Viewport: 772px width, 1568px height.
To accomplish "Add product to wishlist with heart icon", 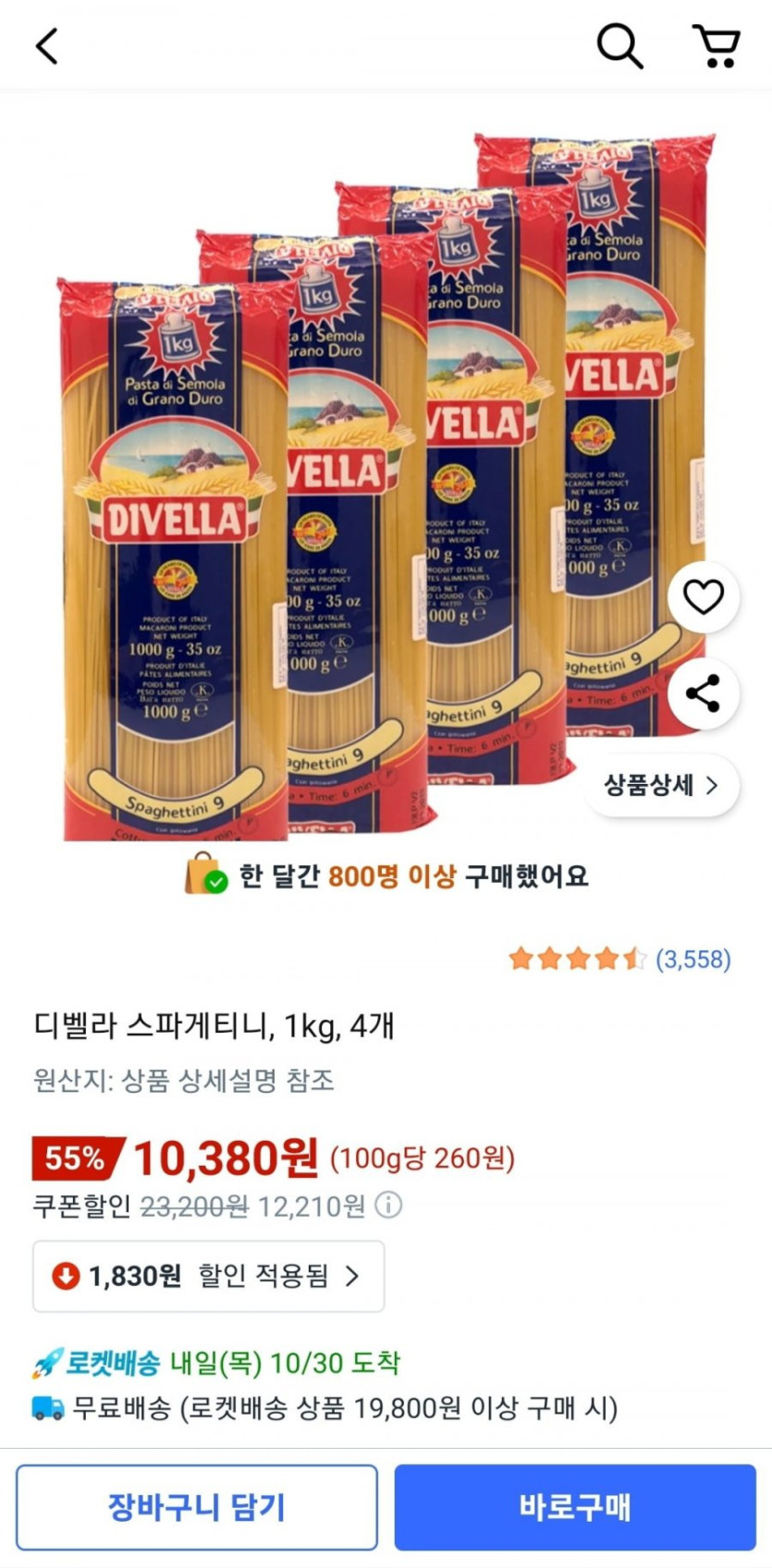I will [x=703, y=596].
